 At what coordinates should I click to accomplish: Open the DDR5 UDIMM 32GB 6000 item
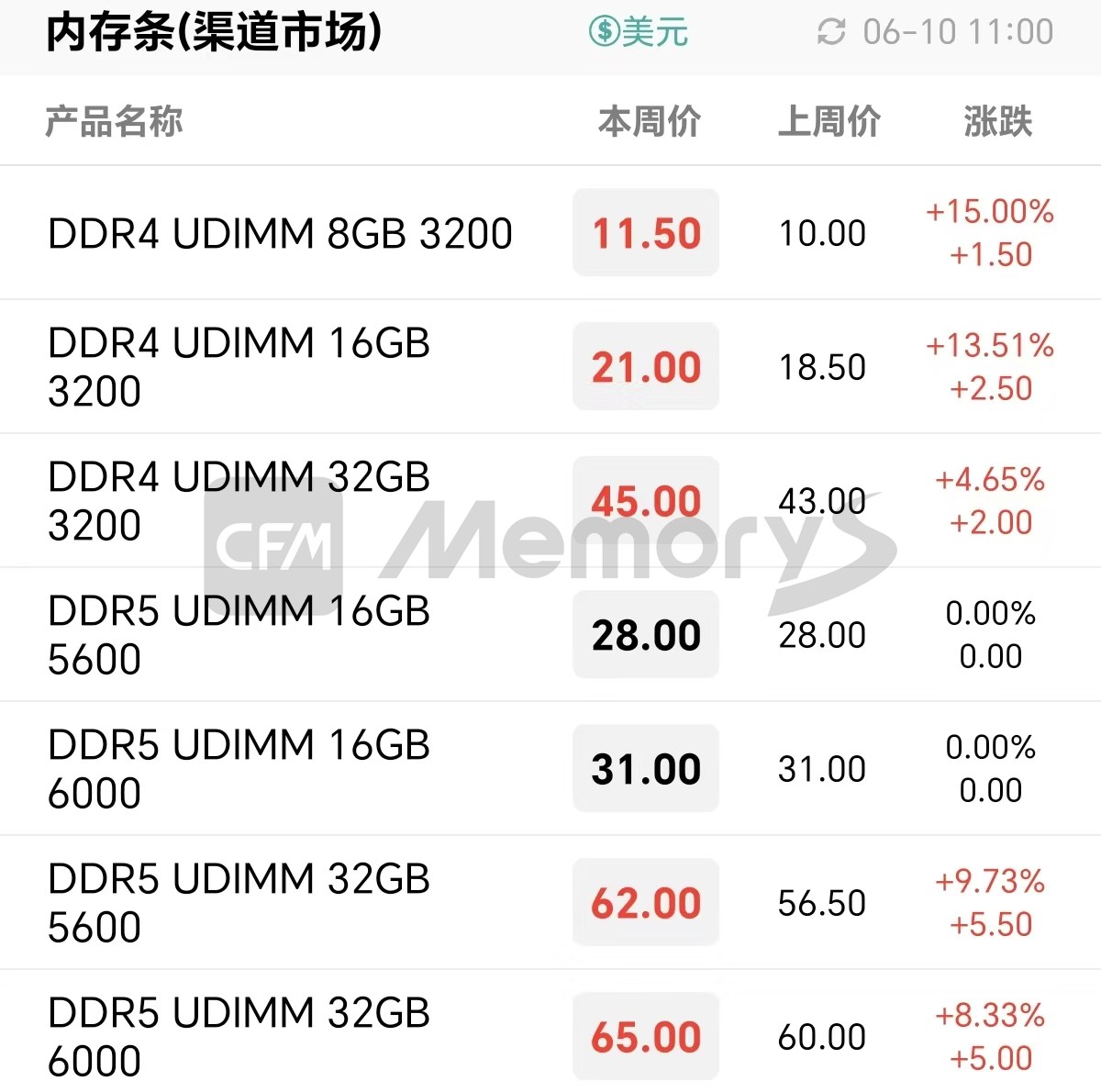(239, 1037)
